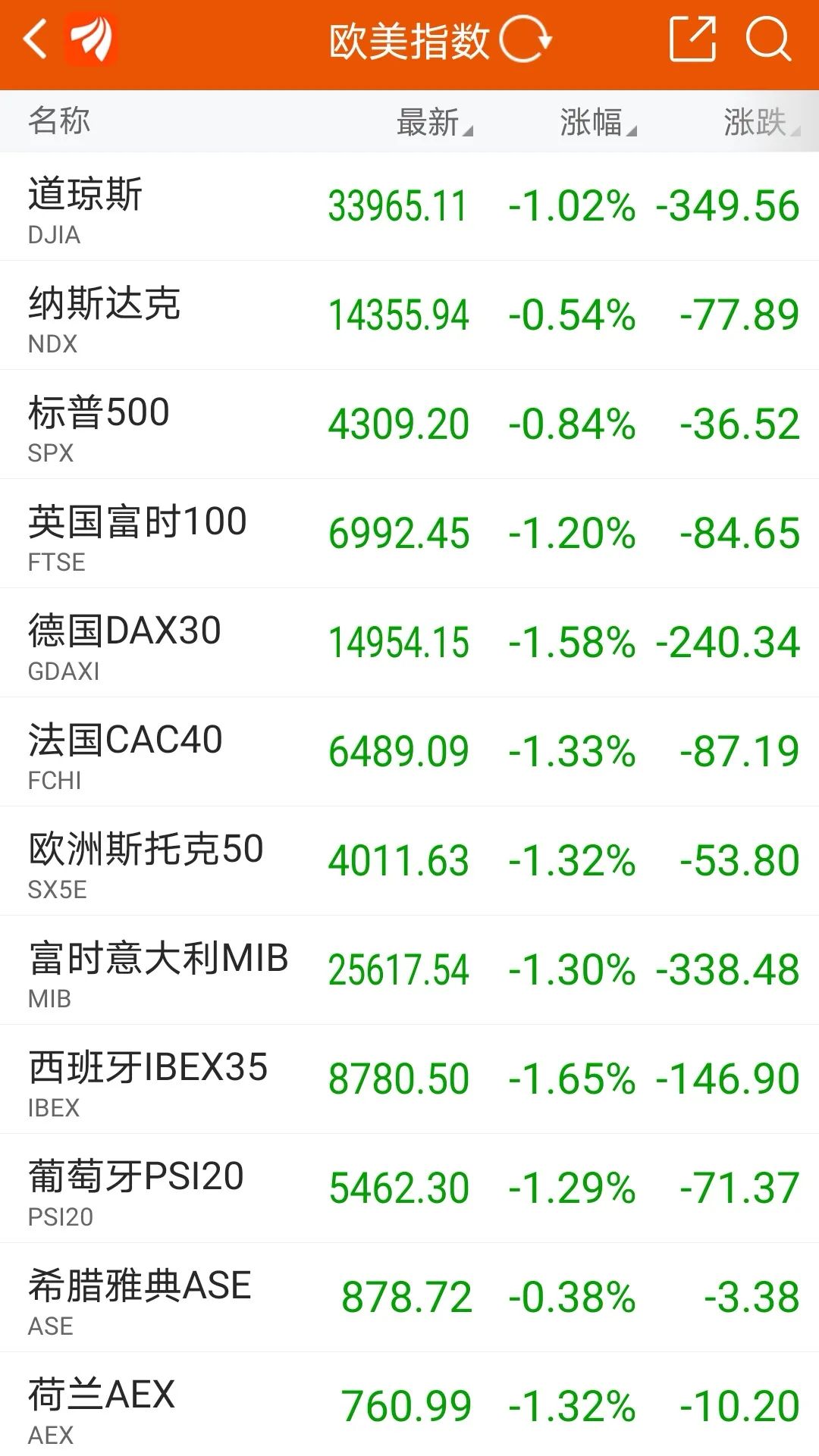
Task: Open 法国CAC40 FCHI details
Action: click(x=409, y=753)
